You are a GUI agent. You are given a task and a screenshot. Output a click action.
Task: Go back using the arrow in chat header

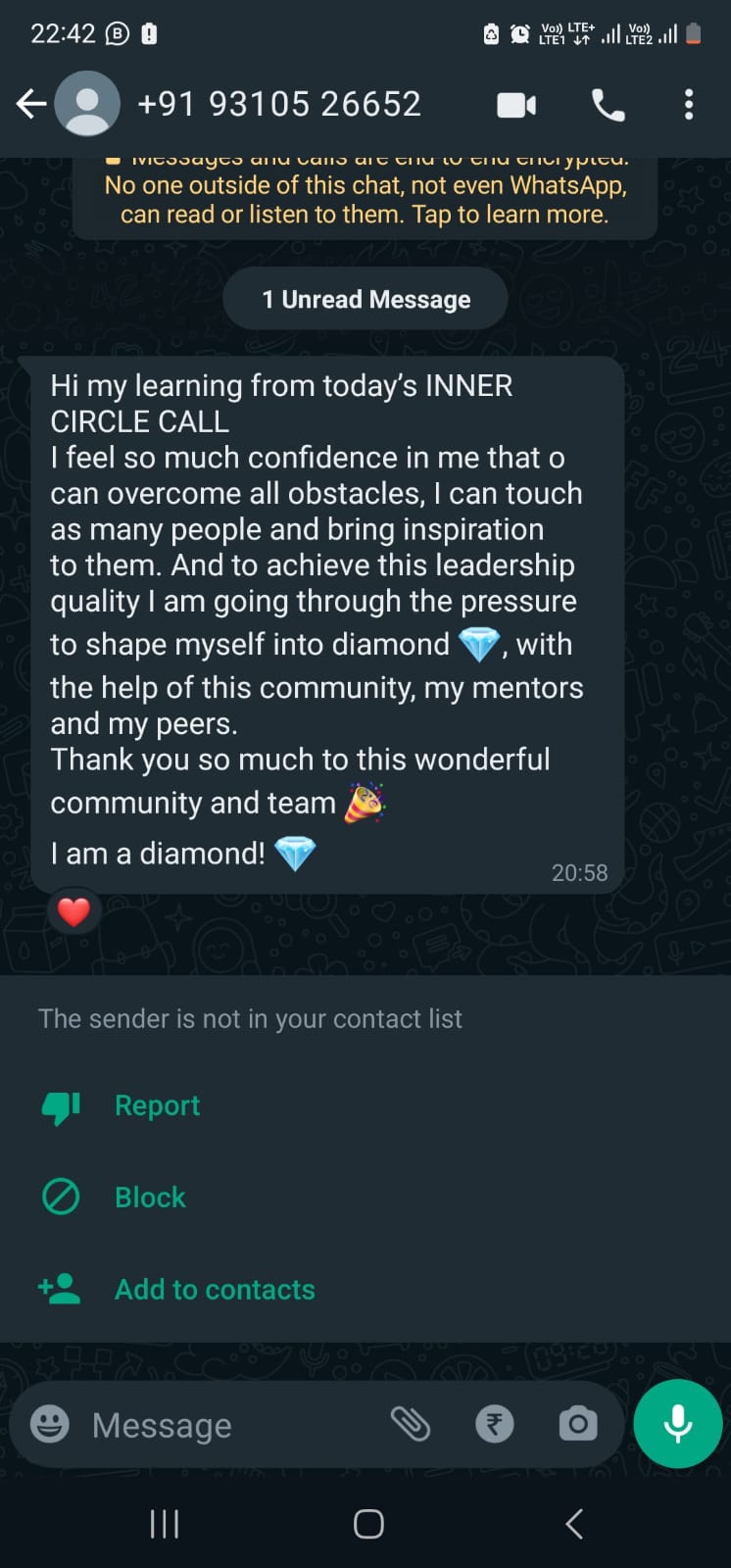[x=30, y=103]
